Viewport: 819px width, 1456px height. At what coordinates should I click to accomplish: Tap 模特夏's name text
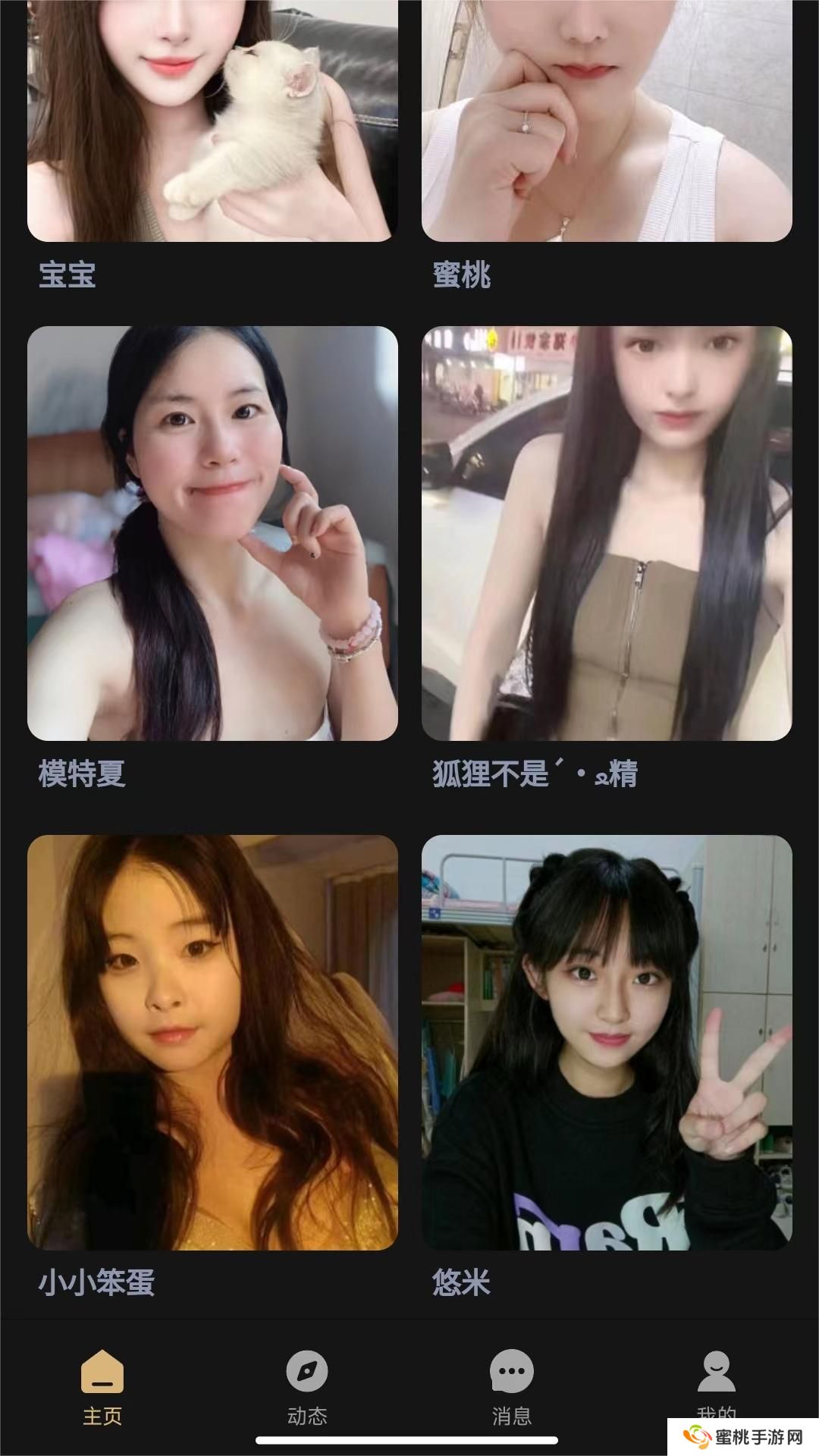(82, 775)
